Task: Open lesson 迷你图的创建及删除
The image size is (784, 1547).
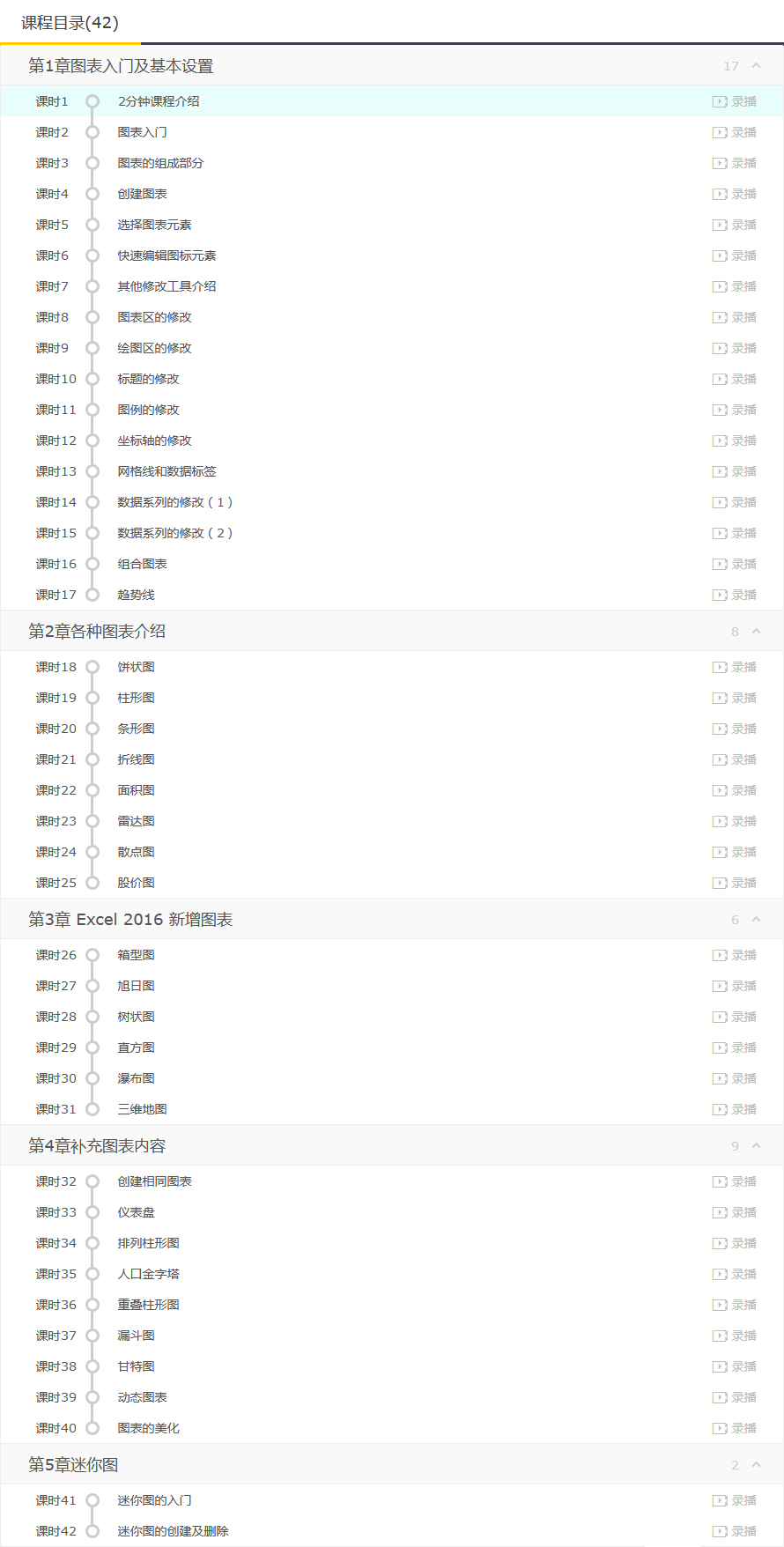Action: coord(173,1531)
